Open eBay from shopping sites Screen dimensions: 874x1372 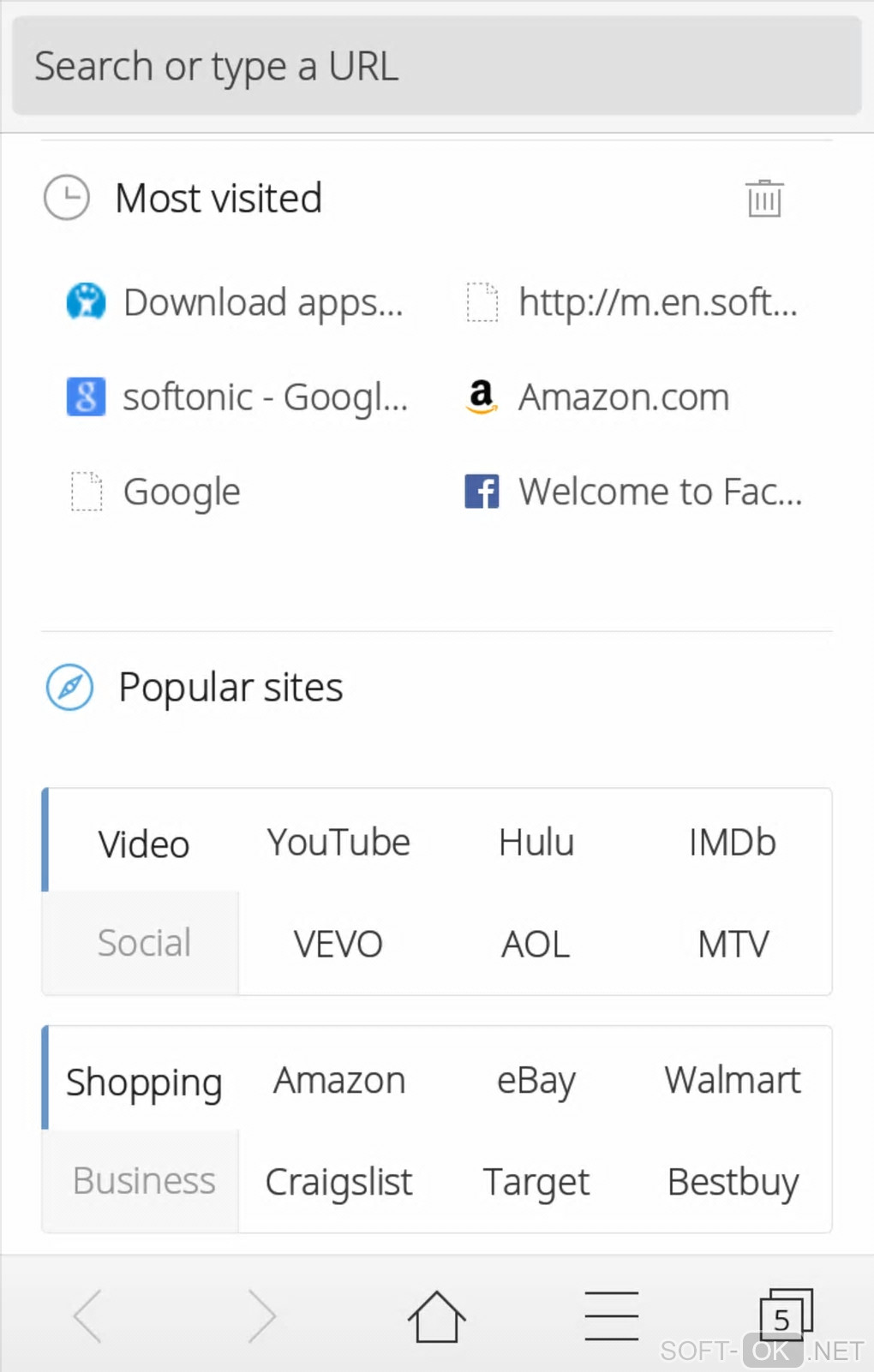click(x=536, y=1081)
